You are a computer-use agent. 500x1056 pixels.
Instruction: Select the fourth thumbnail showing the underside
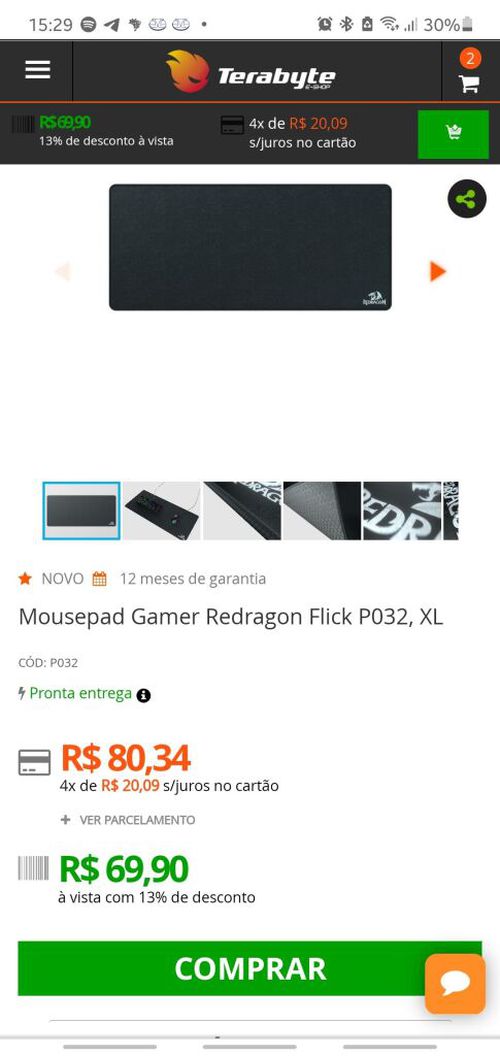point(322,510)
